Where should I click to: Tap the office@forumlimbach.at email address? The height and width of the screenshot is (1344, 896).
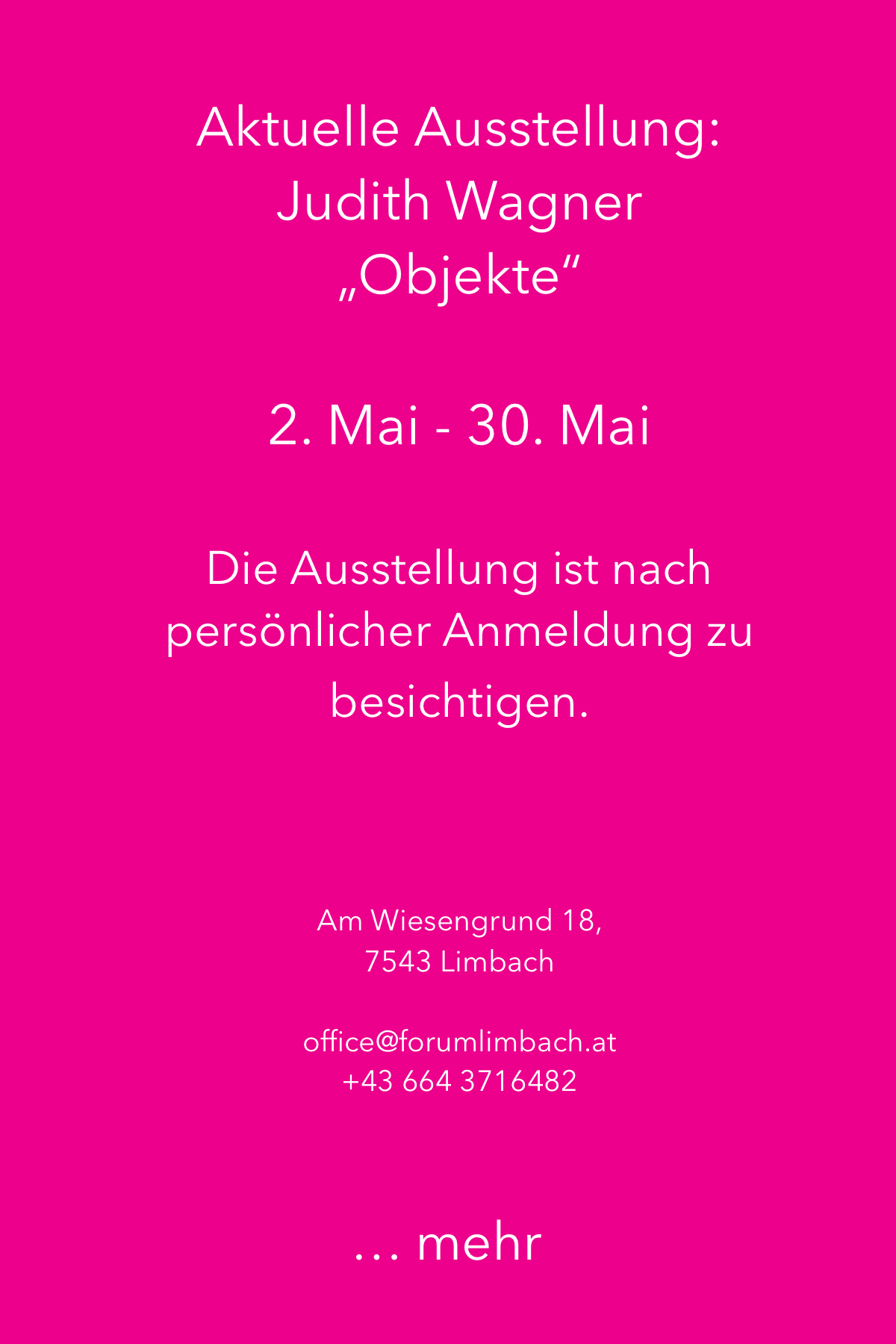tap(460, 1041)
